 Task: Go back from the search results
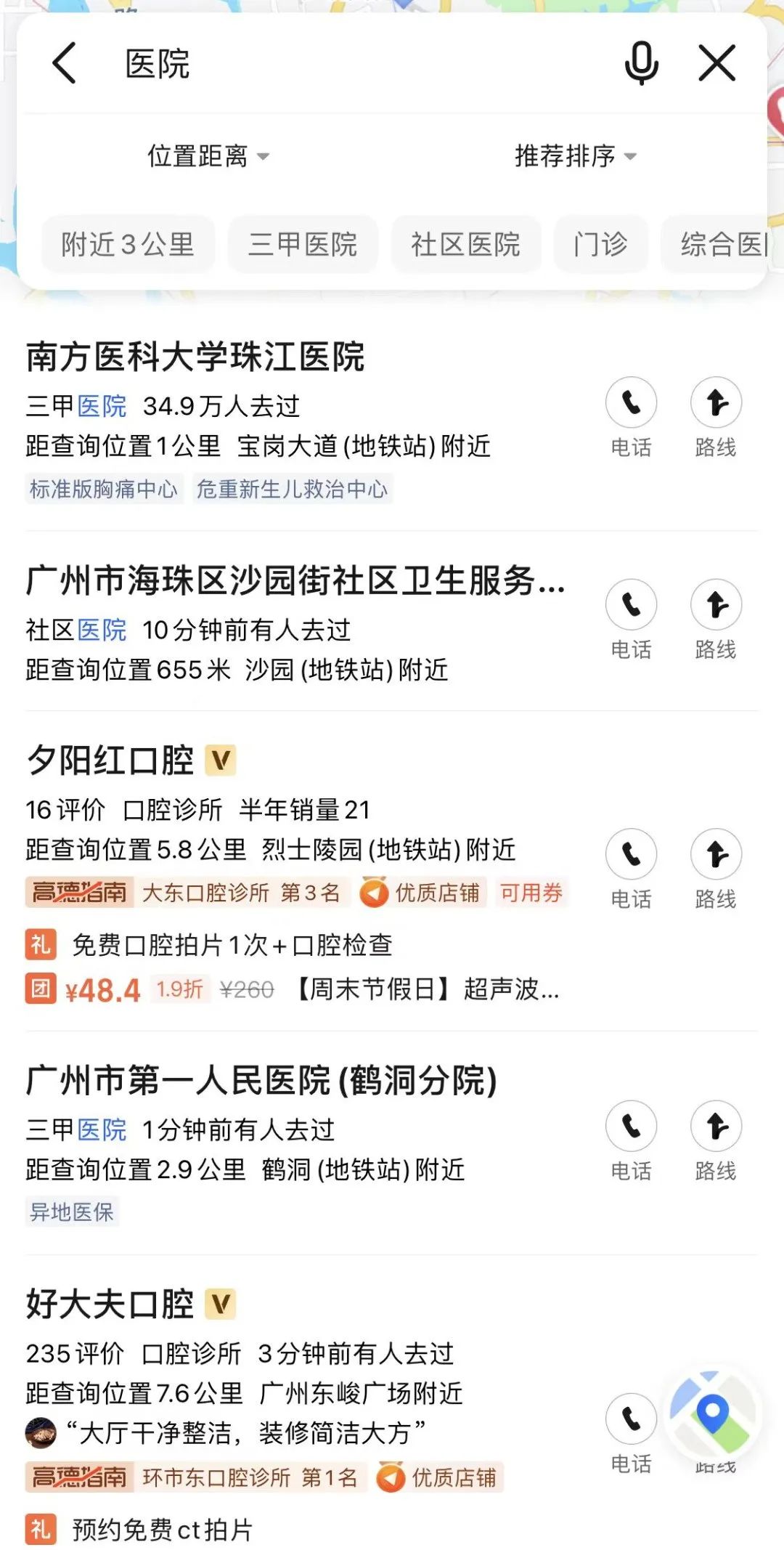coord(64,63)
